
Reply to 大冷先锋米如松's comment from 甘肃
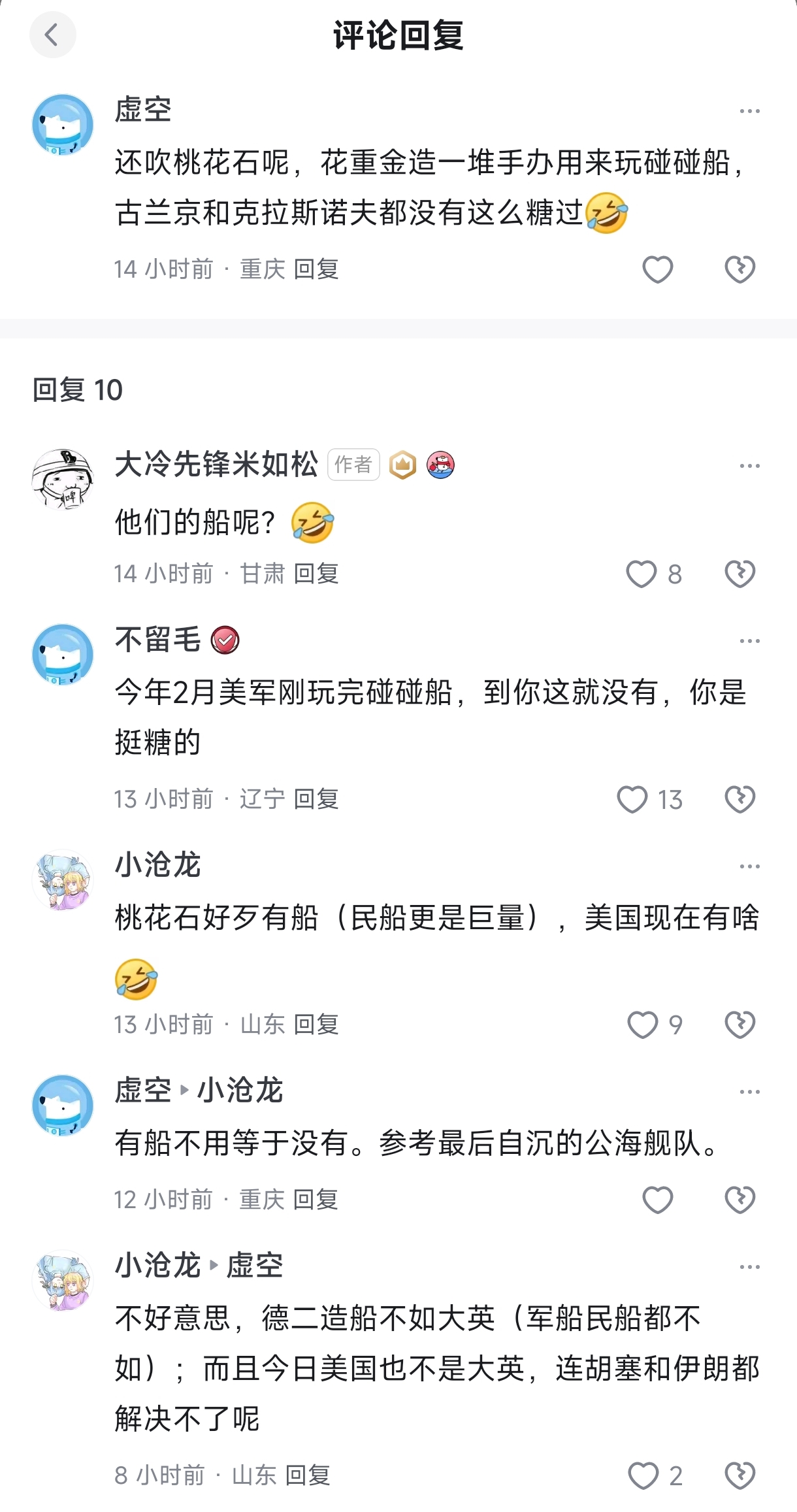316,574
